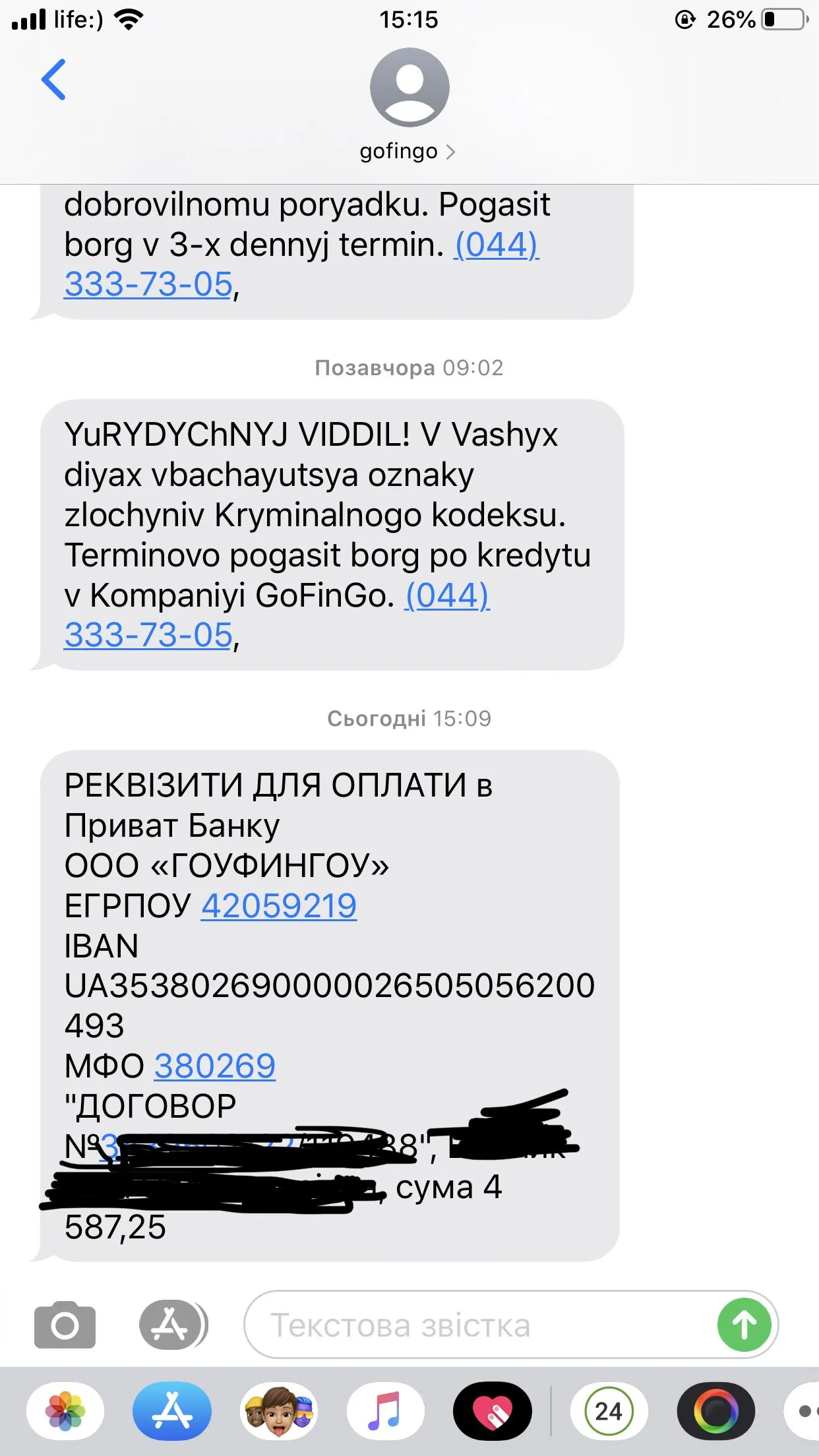
Task: Open the Photos iMessage app
Action: [x=65, y=1411]
